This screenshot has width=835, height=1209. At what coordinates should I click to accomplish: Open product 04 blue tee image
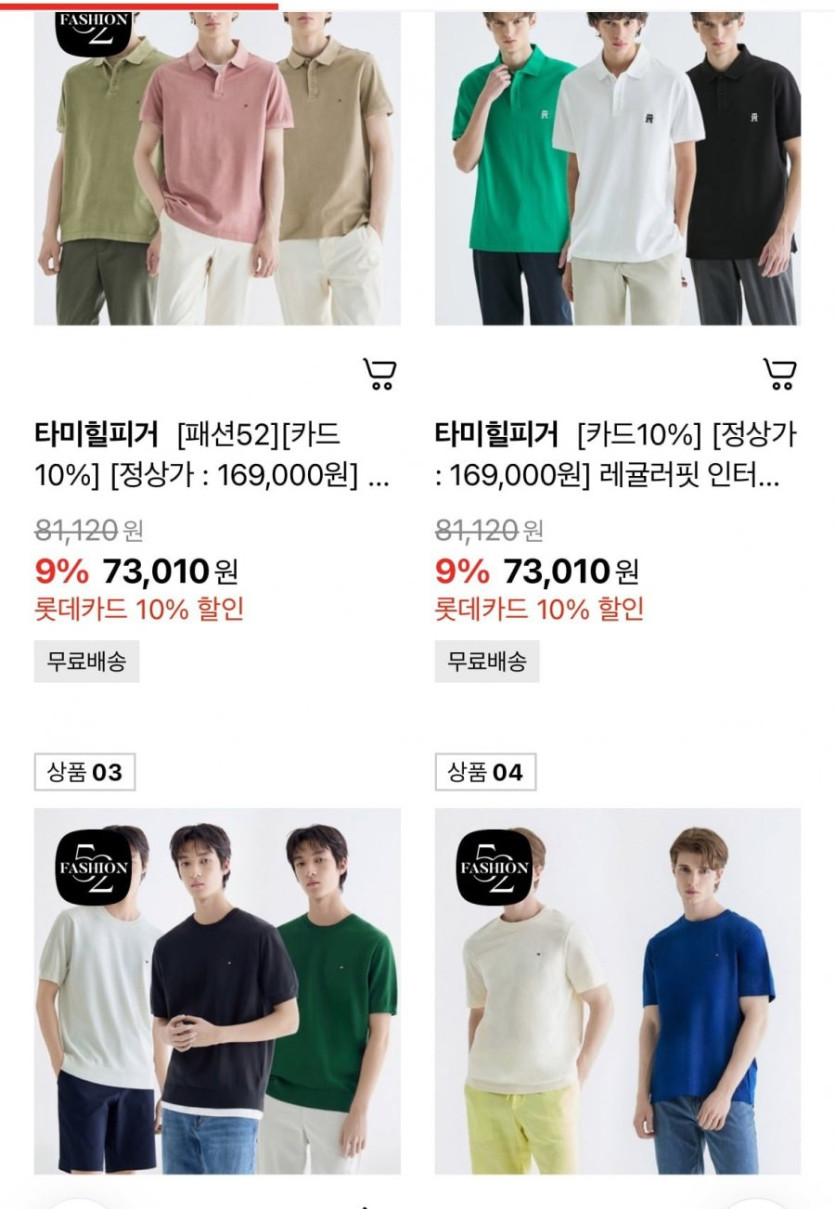pos(617,990)
